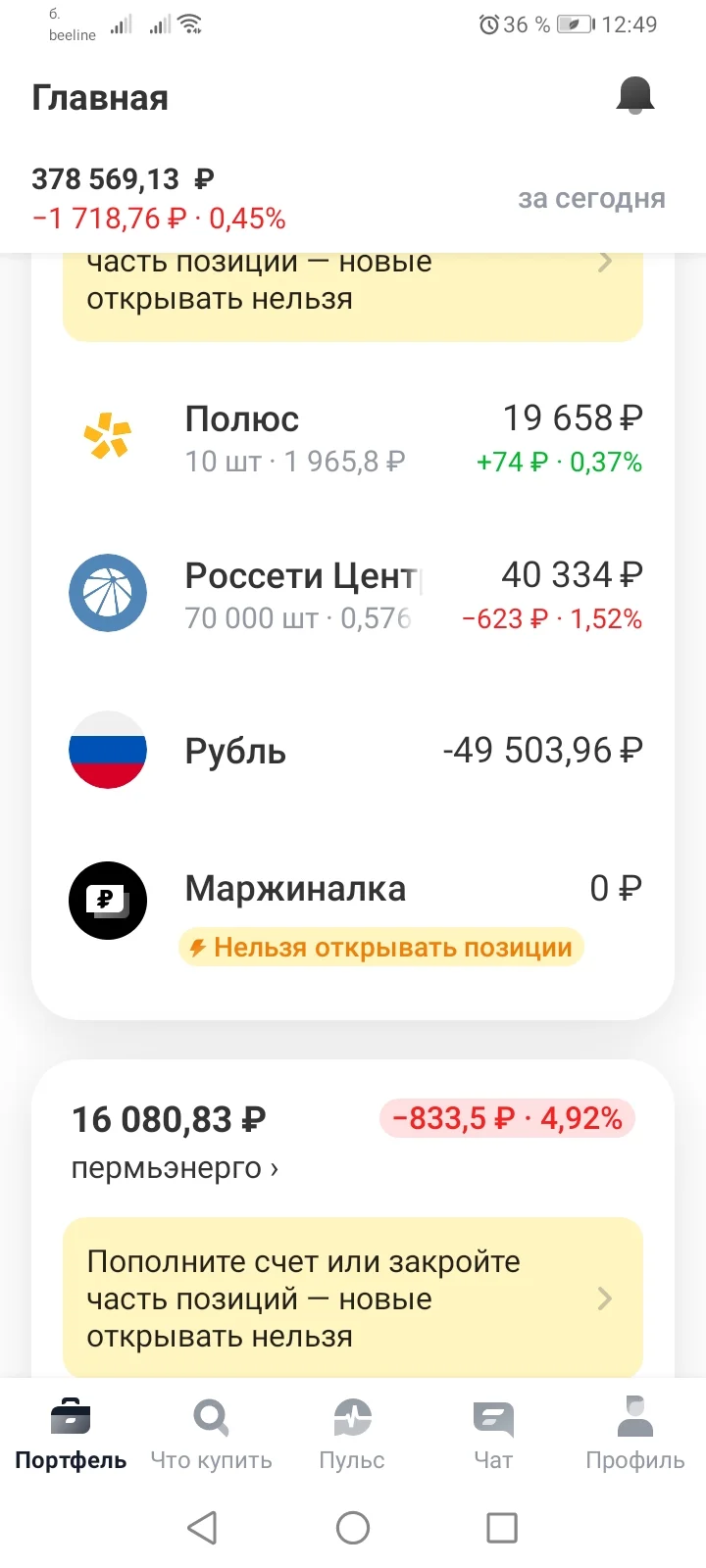Select the Портфель tab

coord(71,1435)
